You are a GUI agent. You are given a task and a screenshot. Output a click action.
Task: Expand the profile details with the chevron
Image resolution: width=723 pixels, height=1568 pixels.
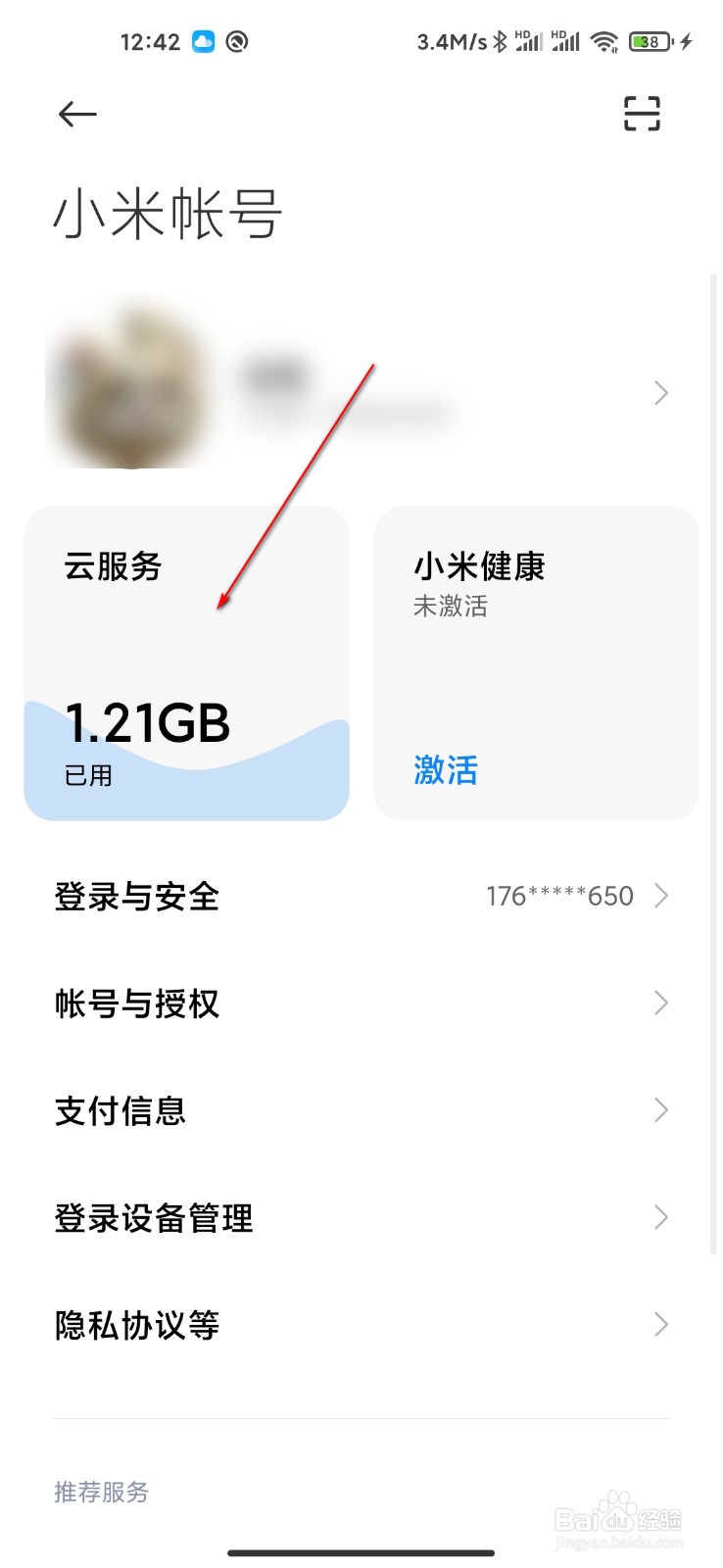pyautogui.click(x=659, y=392)
